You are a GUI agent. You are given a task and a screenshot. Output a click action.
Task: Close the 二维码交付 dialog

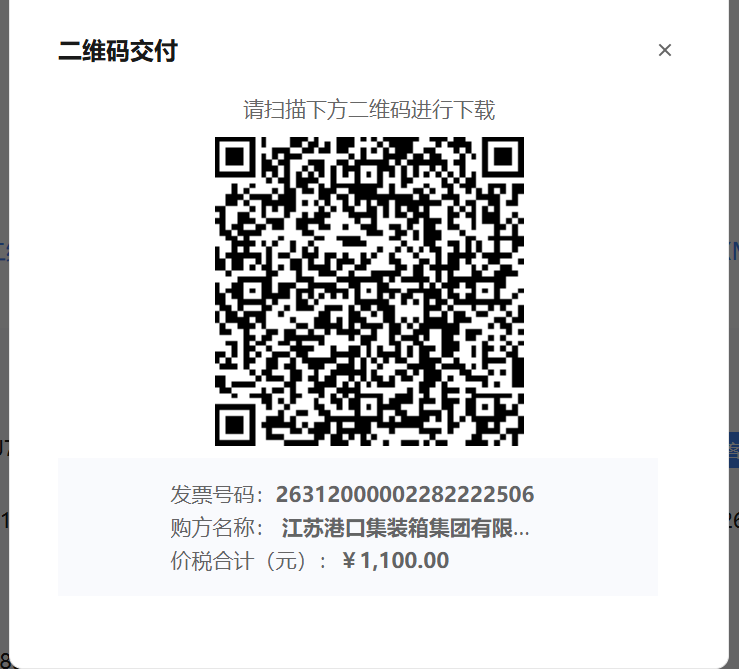(665, 50)
